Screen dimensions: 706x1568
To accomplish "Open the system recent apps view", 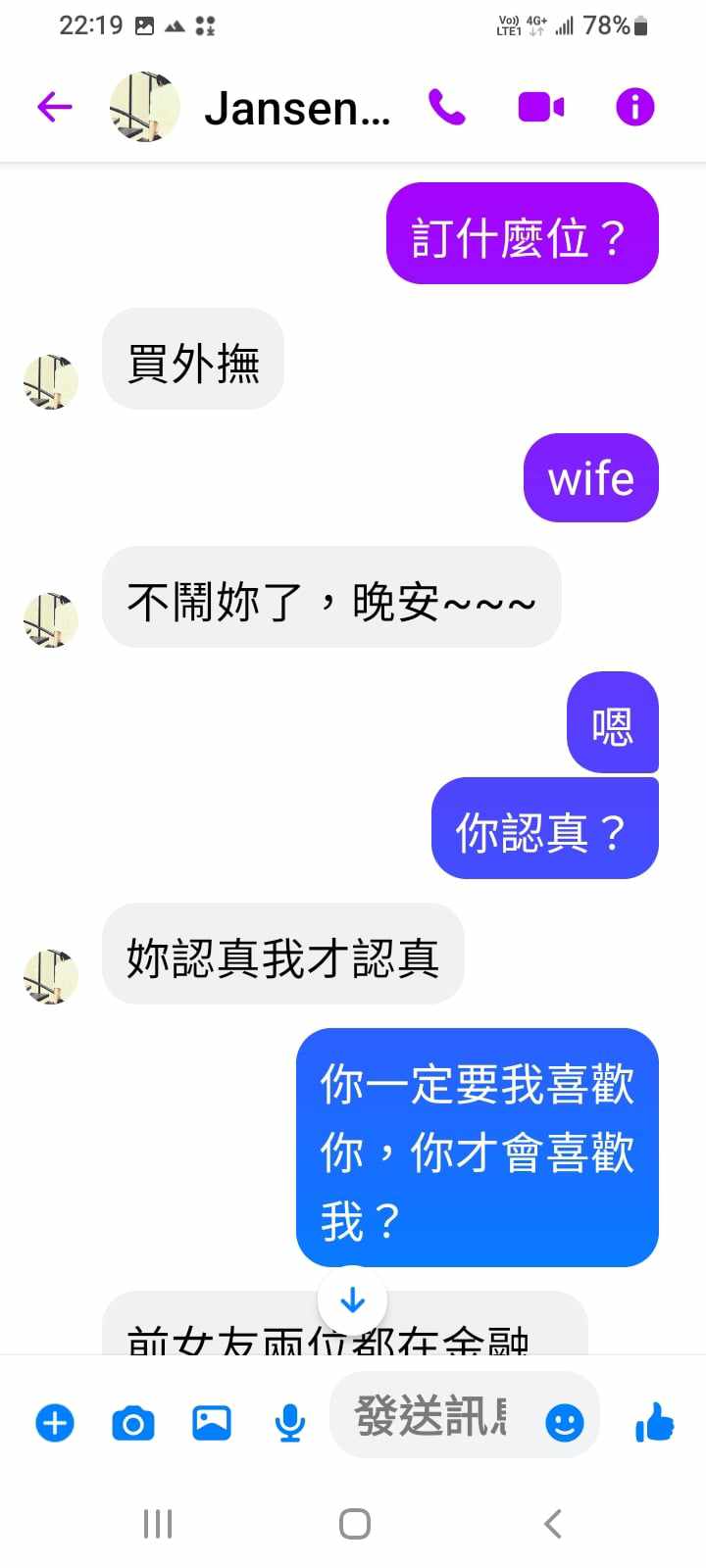I will coord(157,1524).
